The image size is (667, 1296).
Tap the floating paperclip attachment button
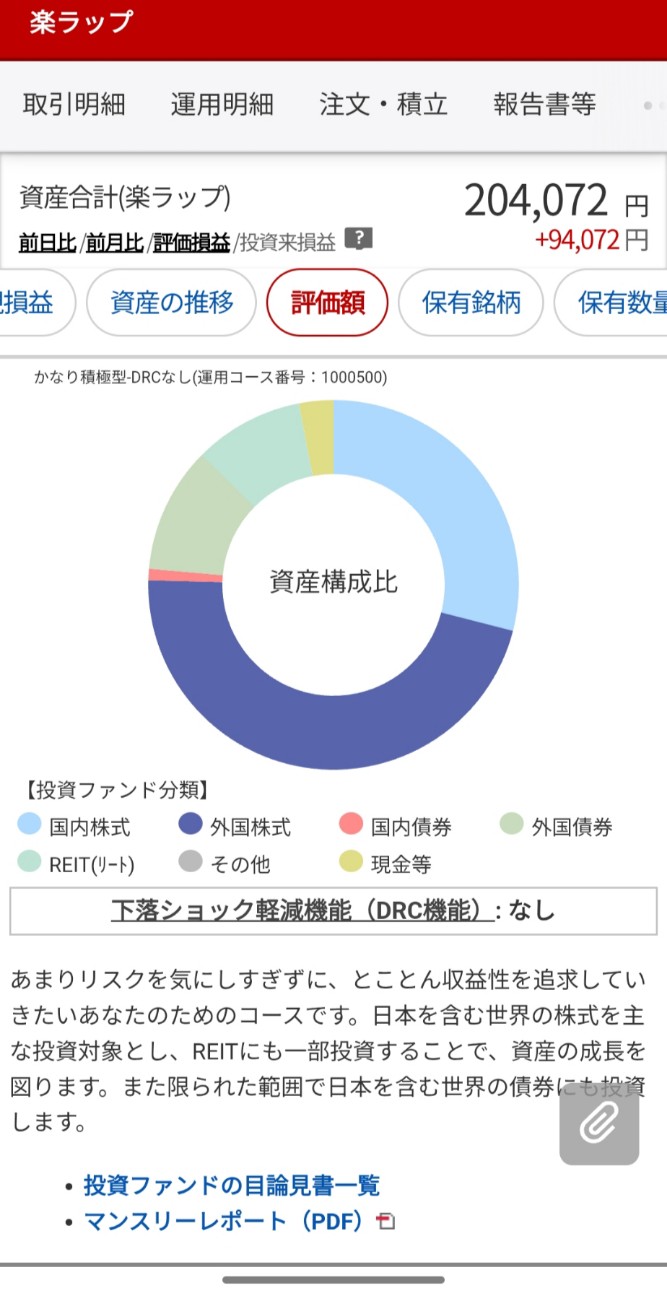pos(598,1124)
